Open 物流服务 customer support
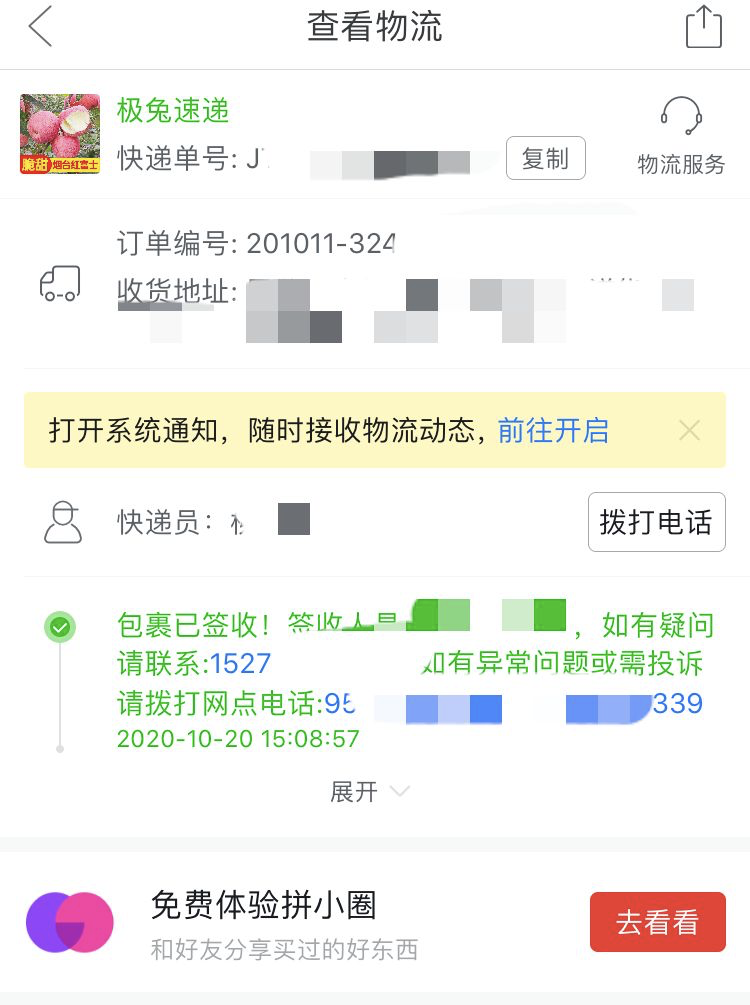Viewport: 750px width, 1005px height. (x=681, y=135)
